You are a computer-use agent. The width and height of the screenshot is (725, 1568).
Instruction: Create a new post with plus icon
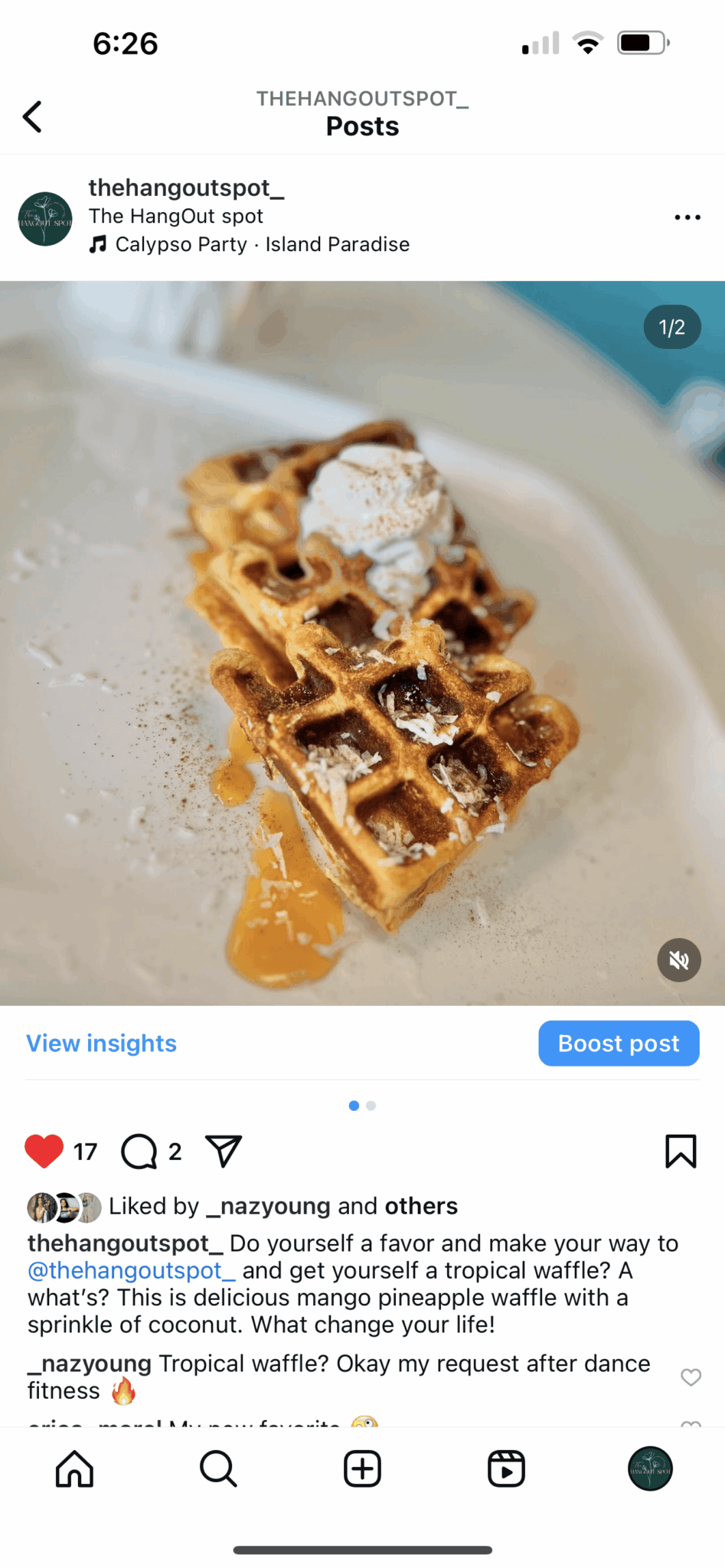click(x=362, y=1468)
